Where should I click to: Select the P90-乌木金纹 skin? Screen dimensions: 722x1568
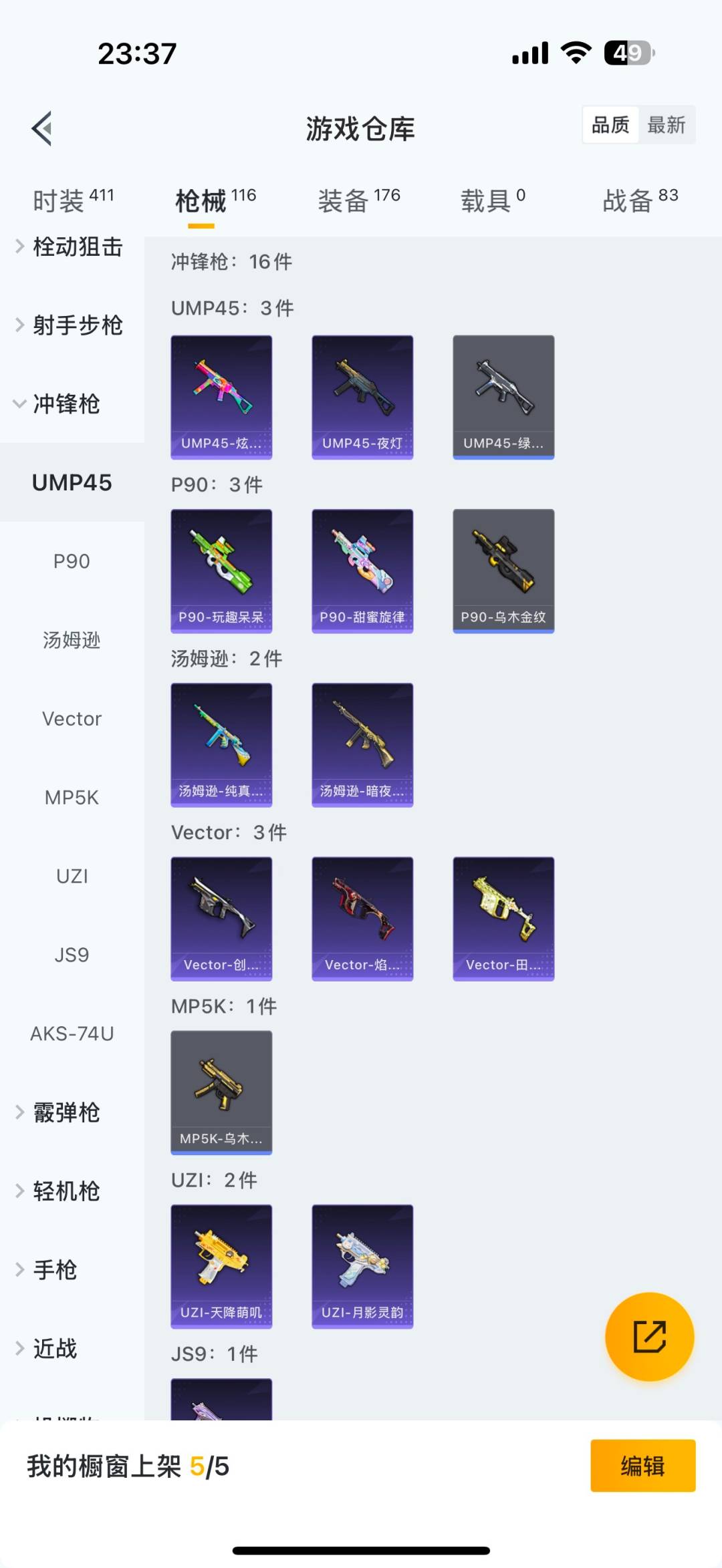pyautogui.click(x=503, y=570)
